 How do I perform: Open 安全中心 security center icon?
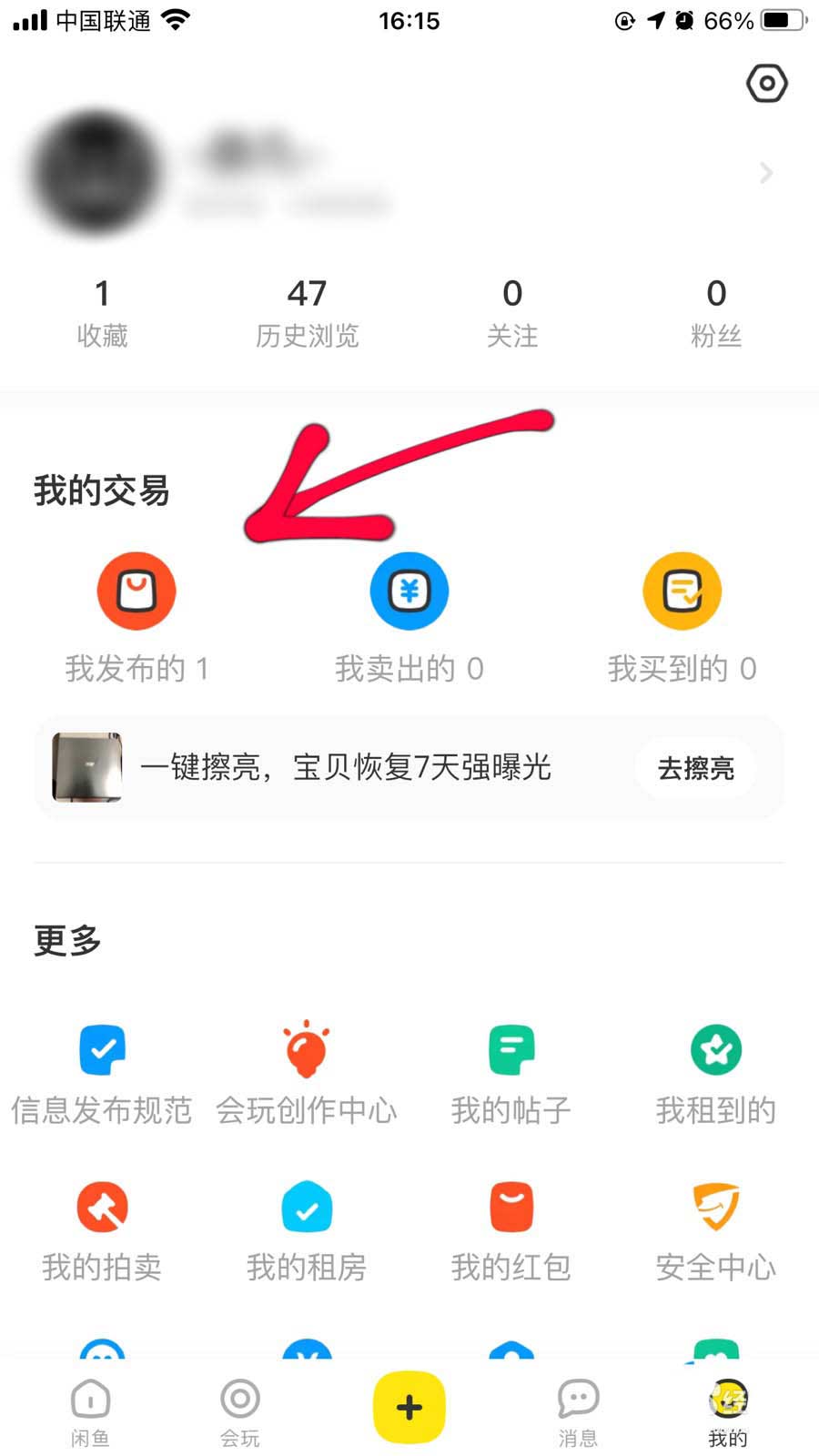(x=716, y=1206)
